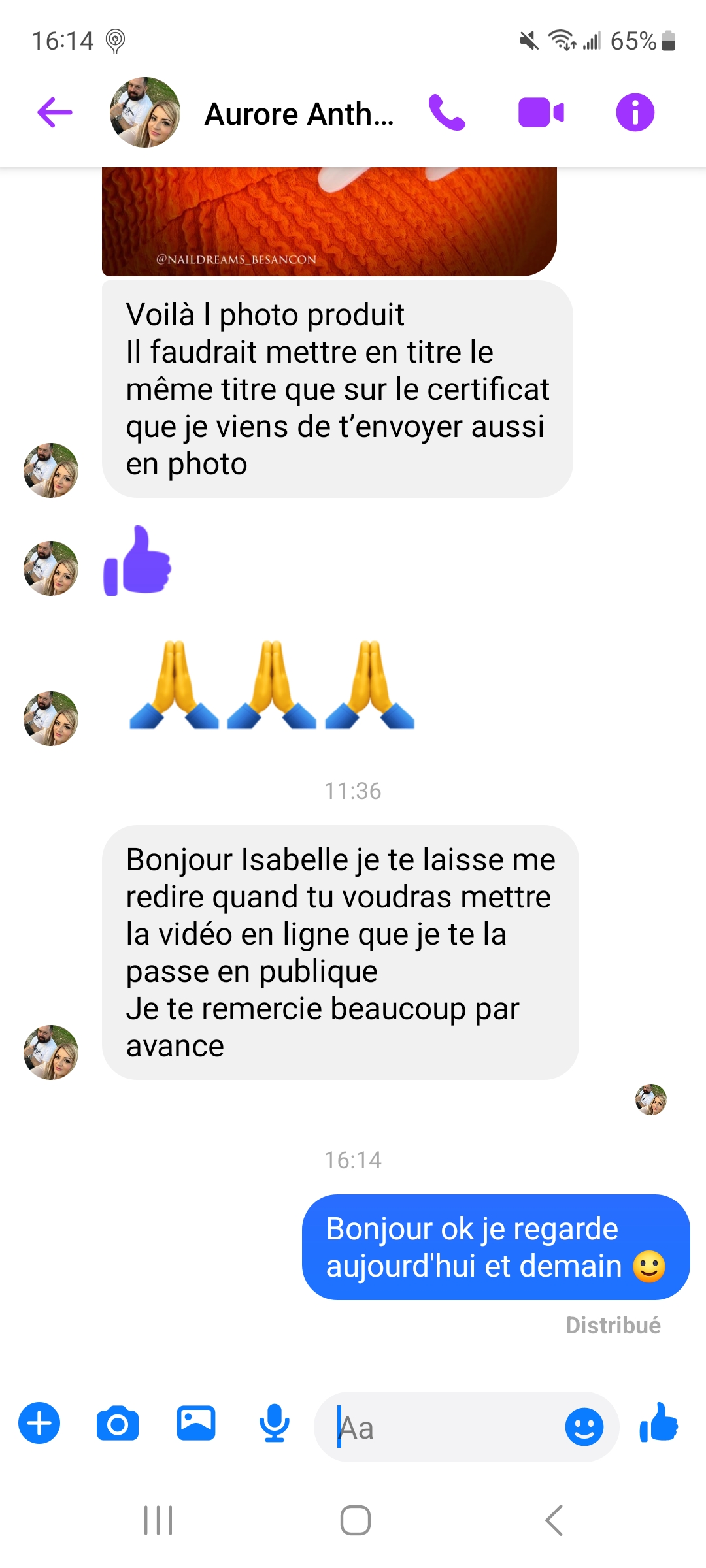Viewport: 706px width, 1568px height.
Task: Launch the camera to take a photo
Action: click(118, 1423)
